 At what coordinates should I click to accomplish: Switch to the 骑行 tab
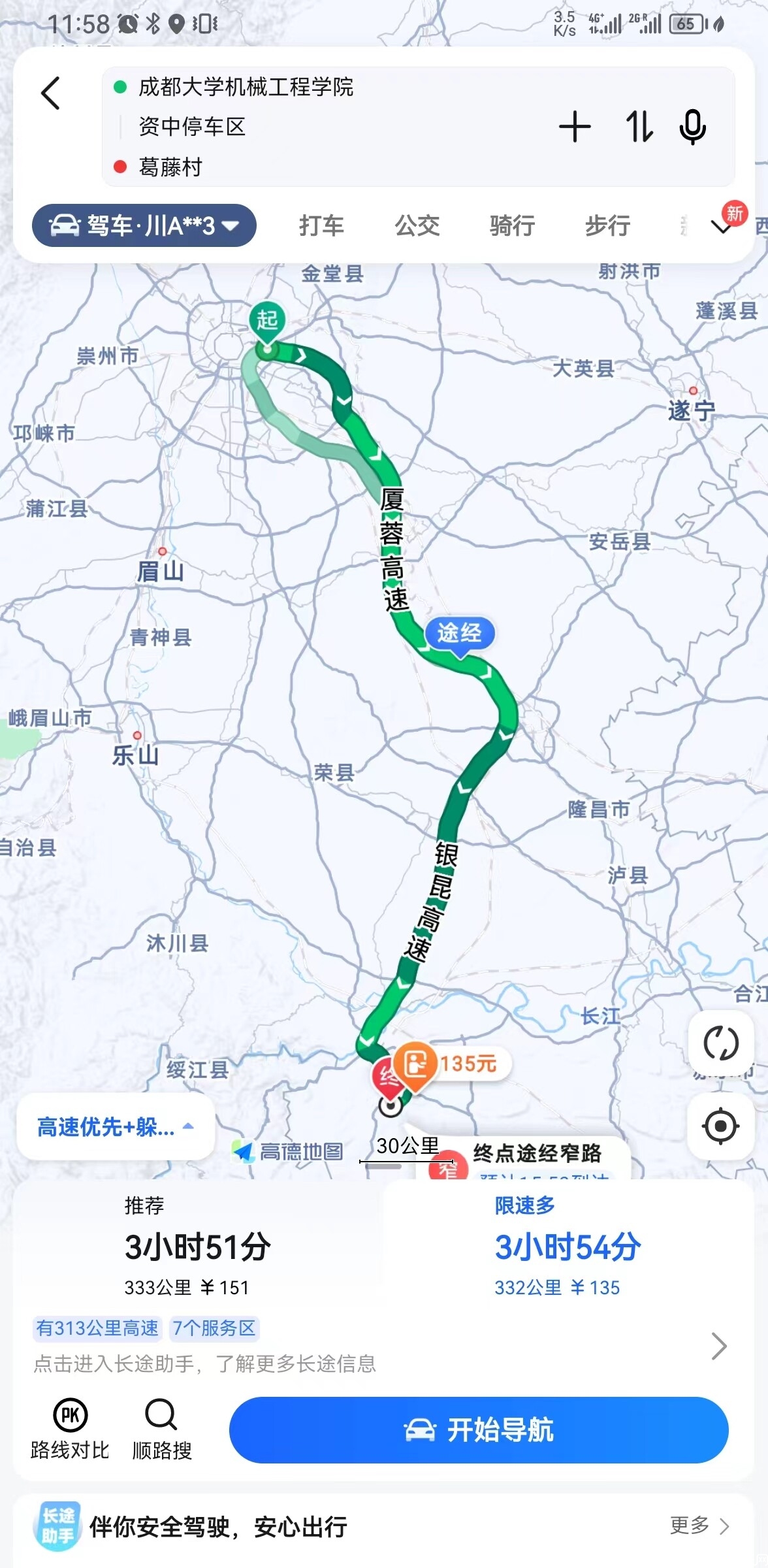pyautogui.click(x=512, y=225)
